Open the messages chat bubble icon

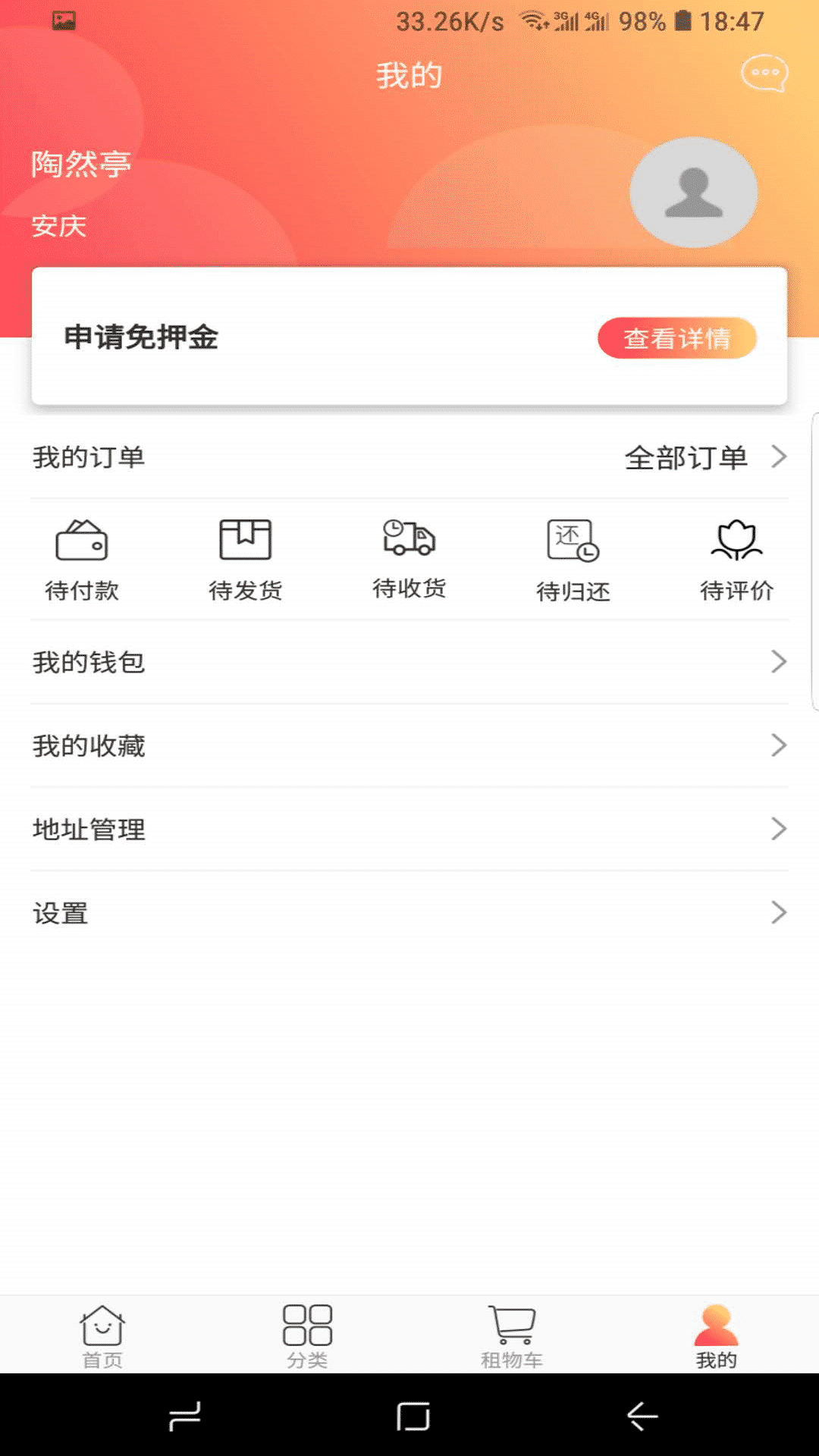pyautogui.click(x=764, y=74)
